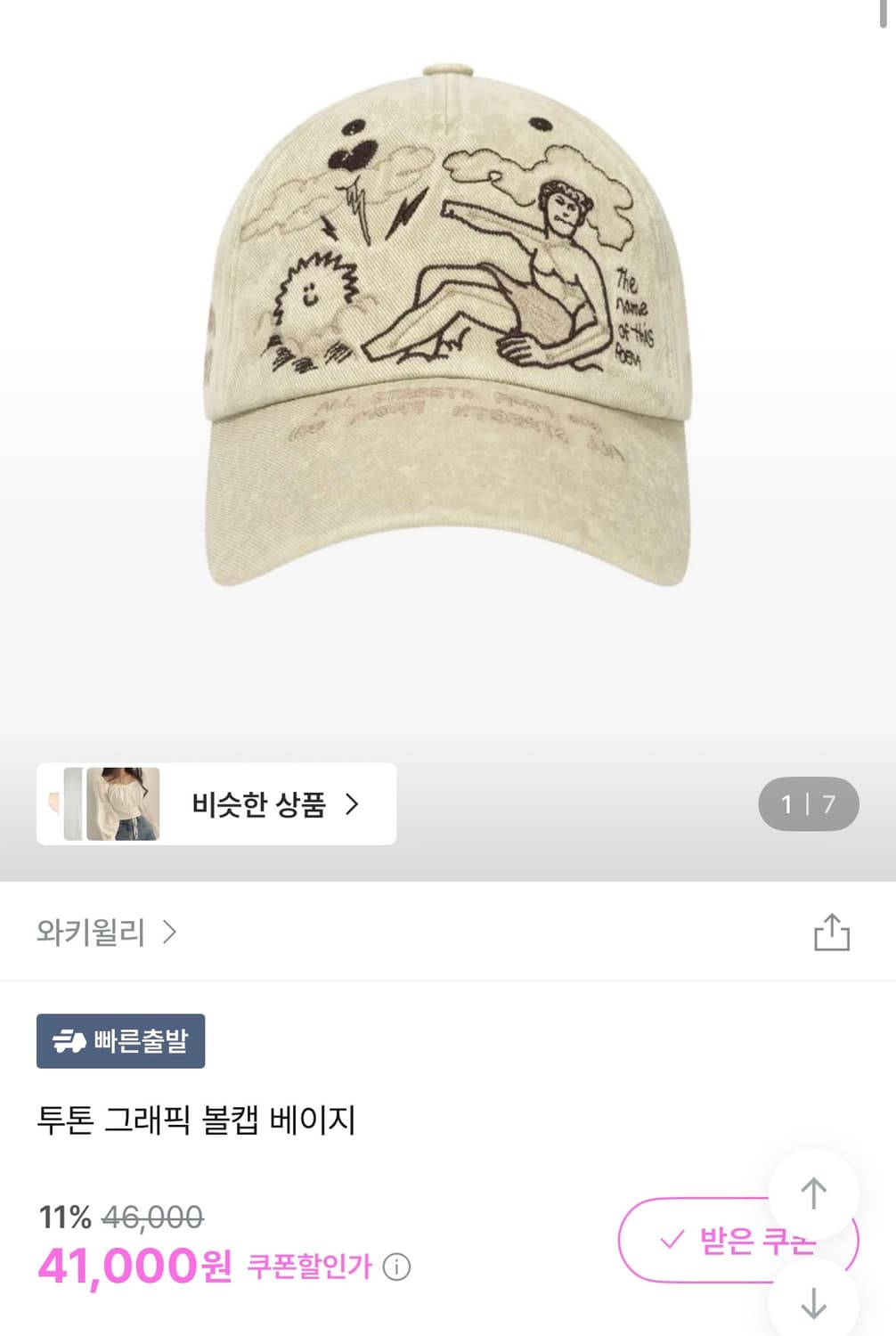
Task: Tap the share icon next to 와키윌리
Action: pyautogui.click(x=834, y=932)
